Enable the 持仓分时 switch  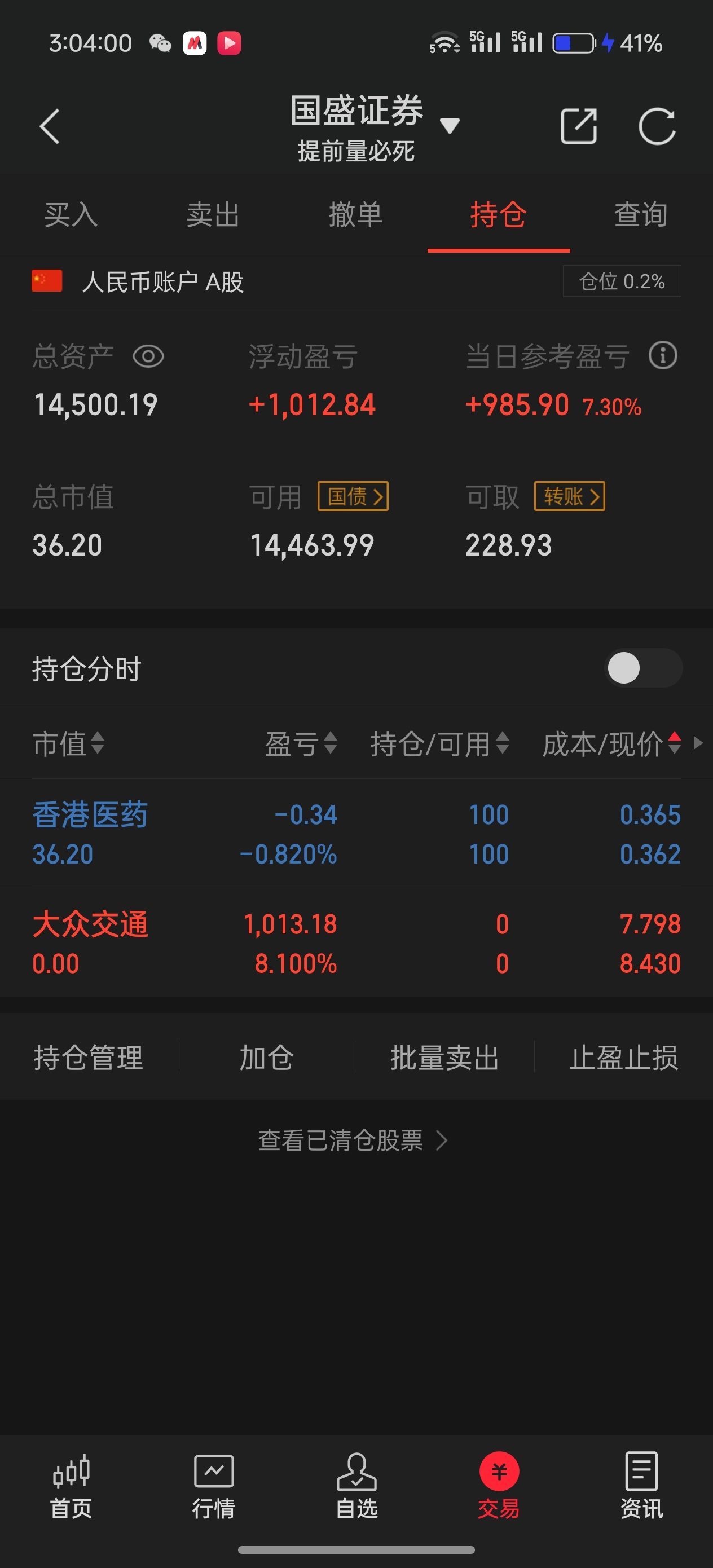pos(642,668)
